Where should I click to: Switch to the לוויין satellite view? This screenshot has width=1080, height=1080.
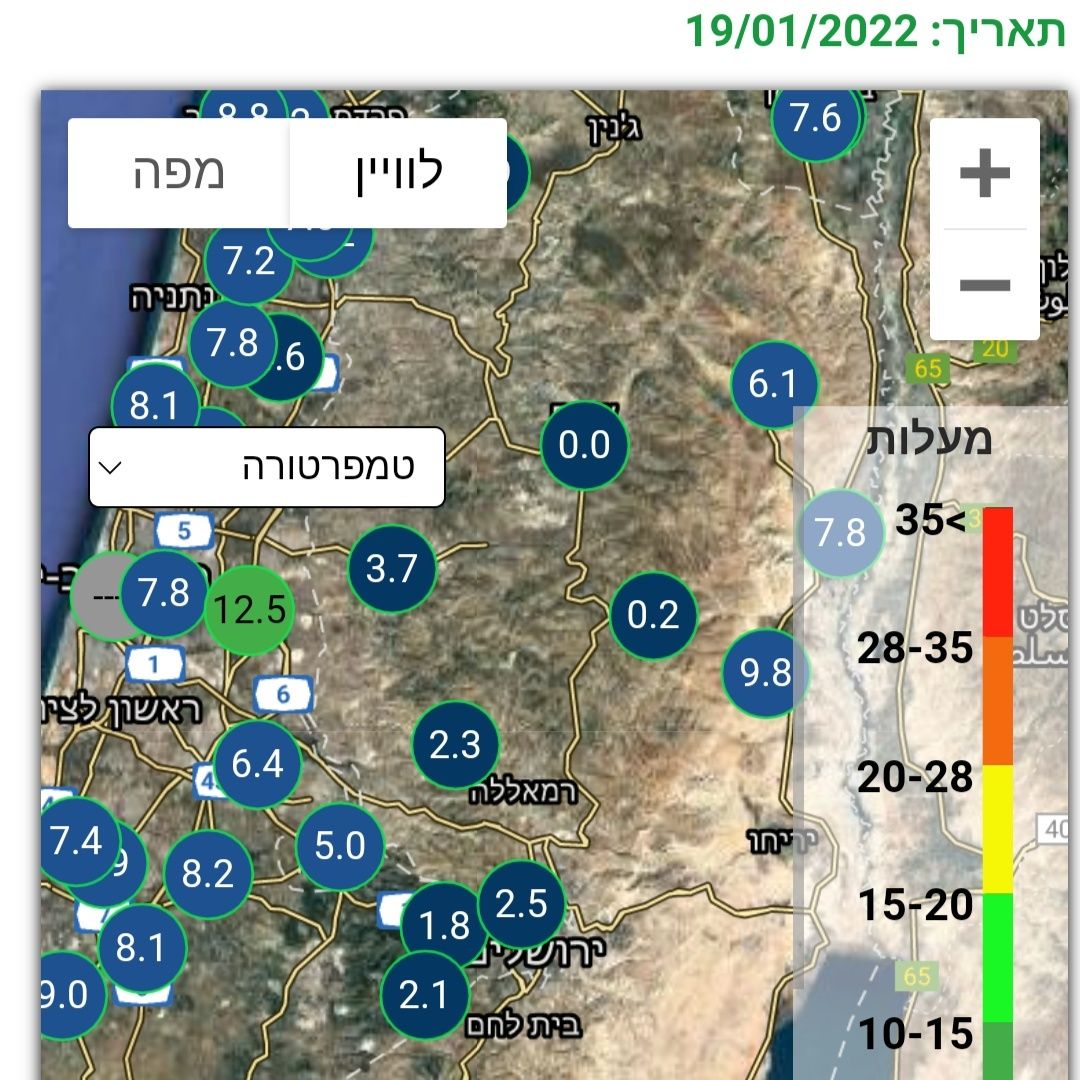pos(398,173)
